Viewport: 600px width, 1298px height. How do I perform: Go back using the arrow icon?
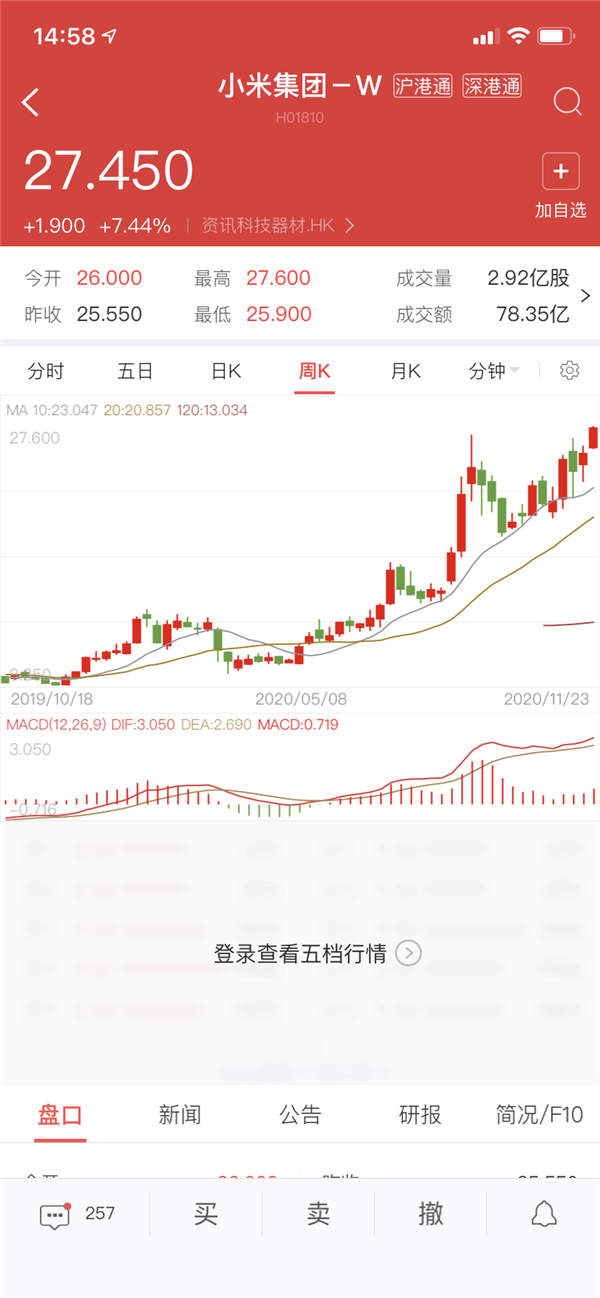click(x=31, y=101)
